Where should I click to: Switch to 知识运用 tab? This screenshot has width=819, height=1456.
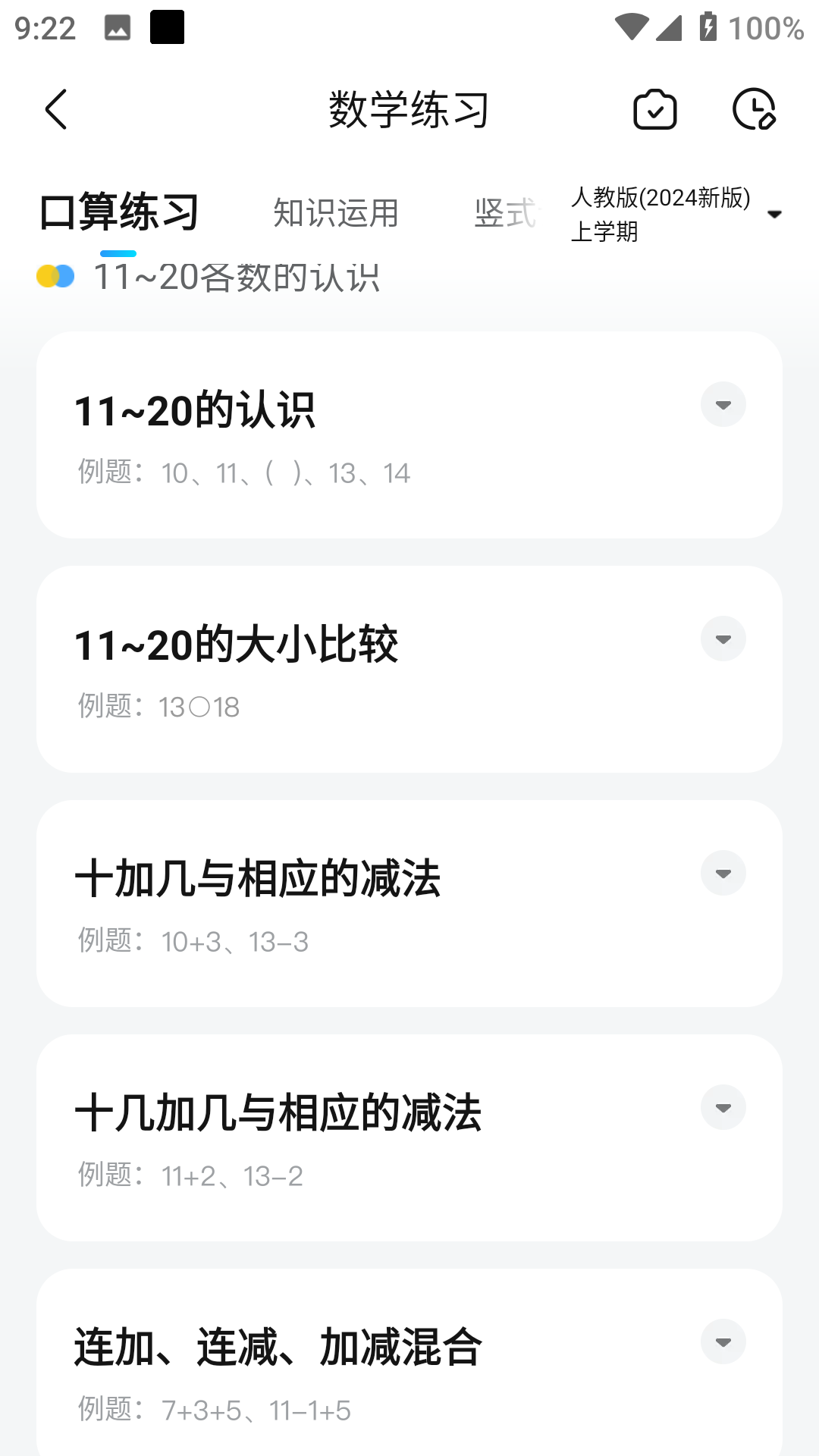[336, 213]
